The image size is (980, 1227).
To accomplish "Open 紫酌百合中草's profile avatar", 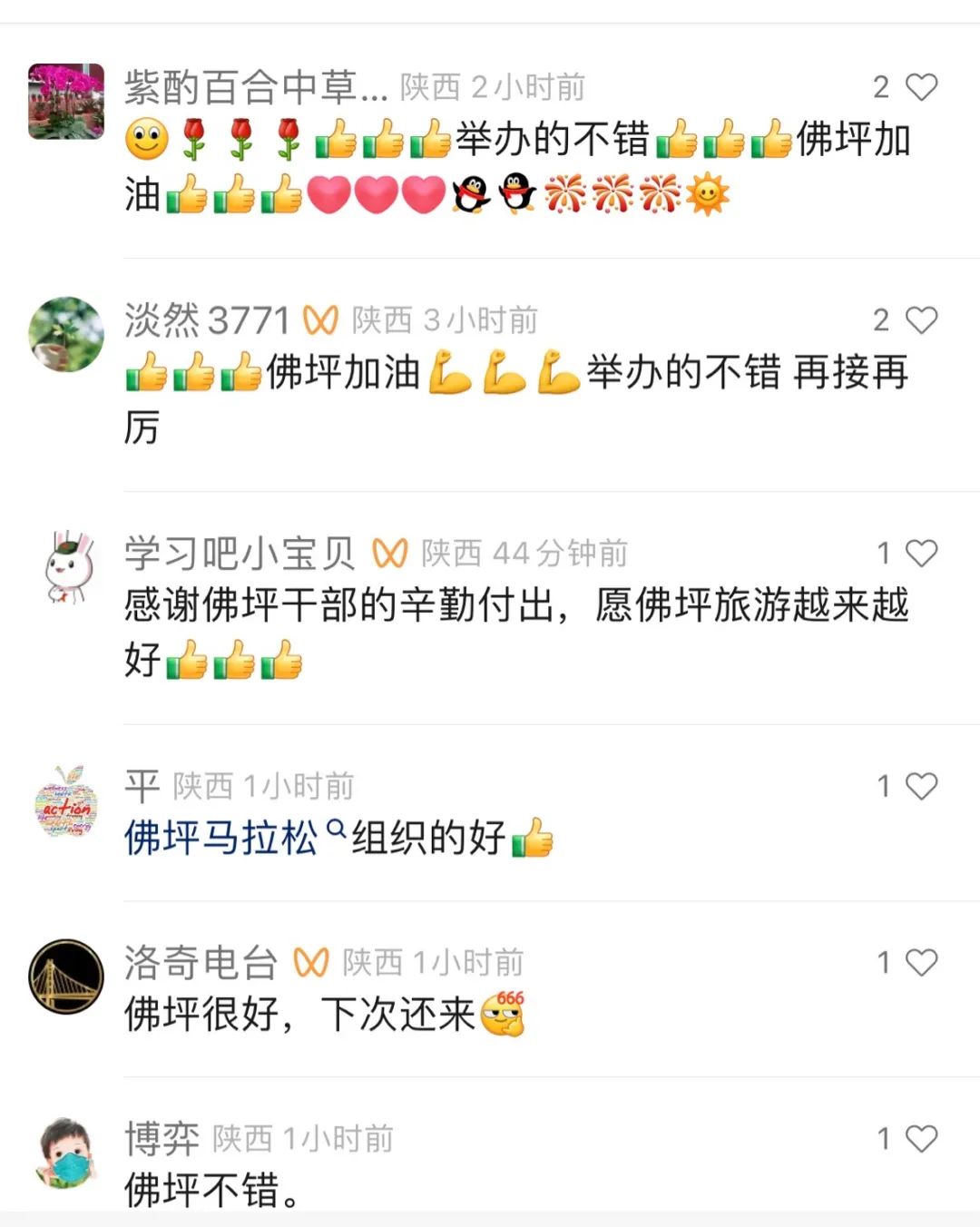I will pos(66,101).
